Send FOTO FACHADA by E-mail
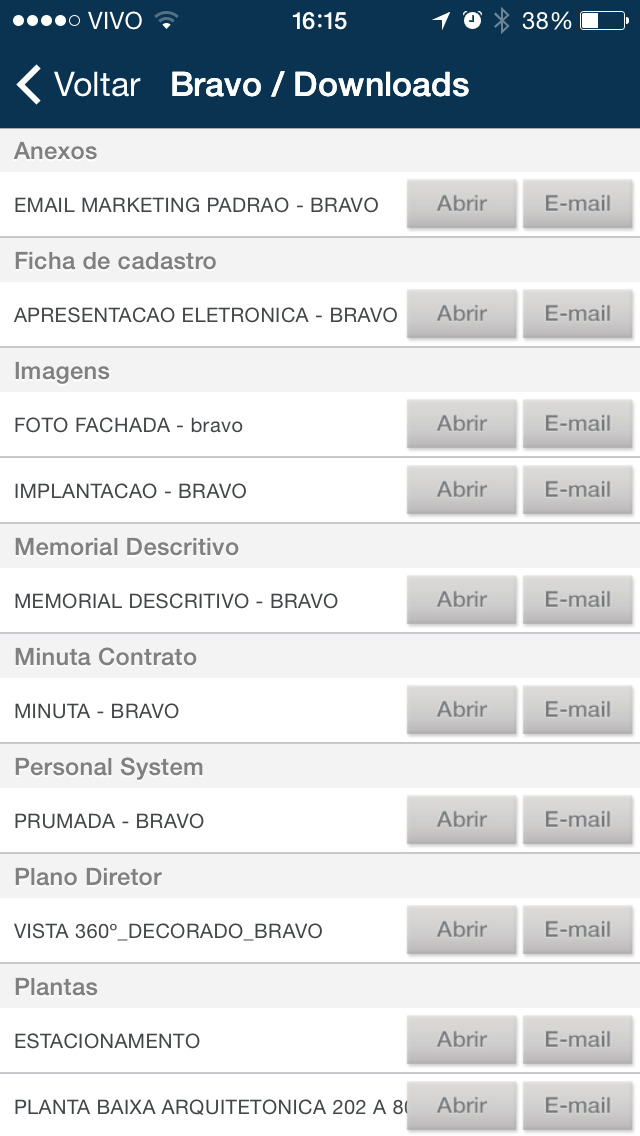Image resolution: width=640 pixels, height=1136 pixels. point(578,424)
